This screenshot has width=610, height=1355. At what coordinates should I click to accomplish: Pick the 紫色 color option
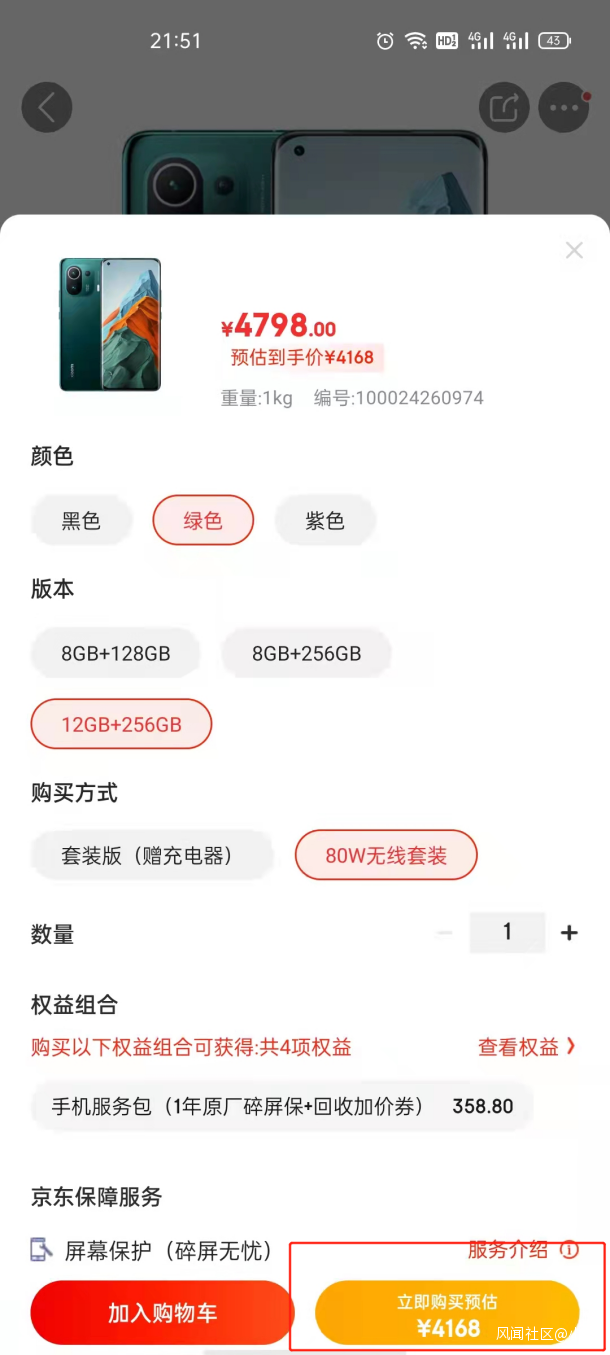(x=325, y=521)
